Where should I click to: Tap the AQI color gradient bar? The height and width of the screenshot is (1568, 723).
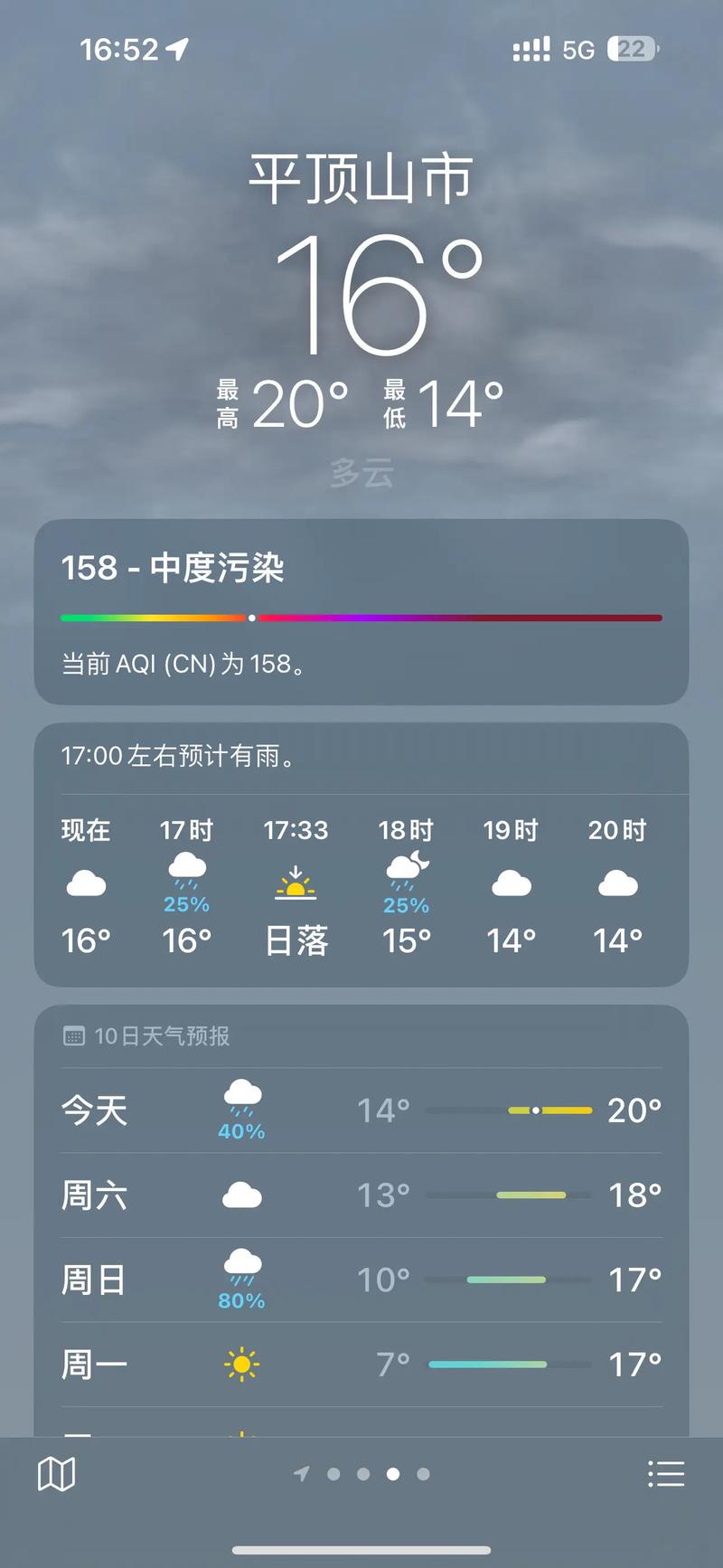pos(361,618)
